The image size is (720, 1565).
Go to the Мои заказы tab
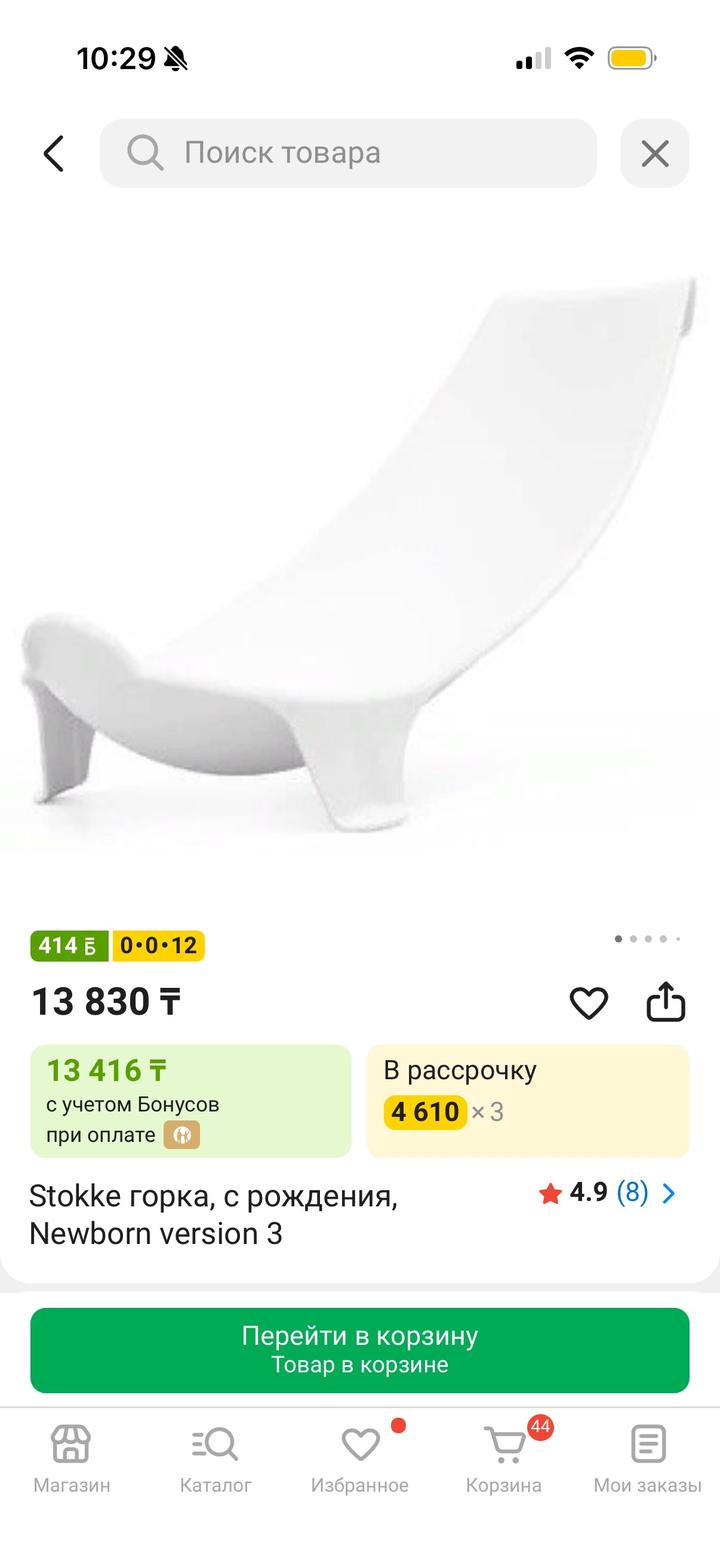pyautogui.click(x=647, y=1460)
